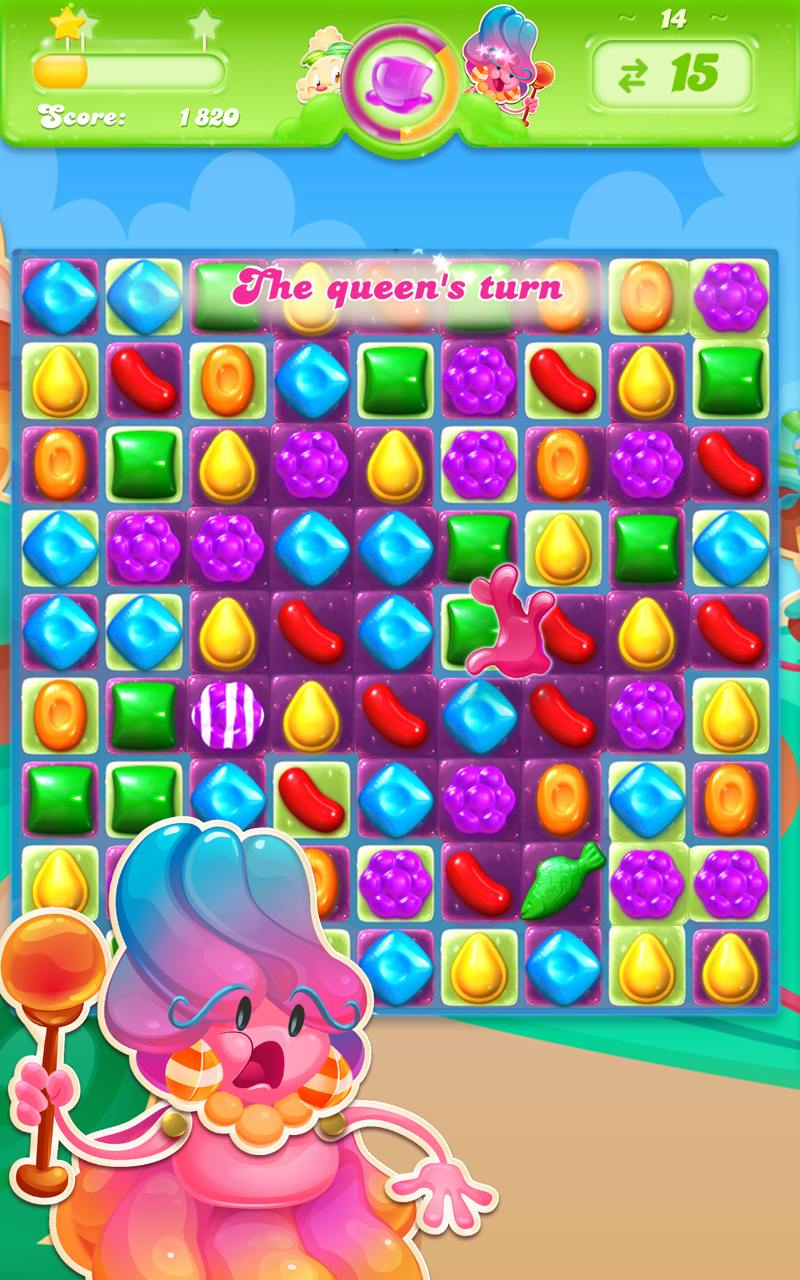The height and width of the screenshot is (1280, 800).
Task: Select the orange candy above the green fish
Action: 561,798
